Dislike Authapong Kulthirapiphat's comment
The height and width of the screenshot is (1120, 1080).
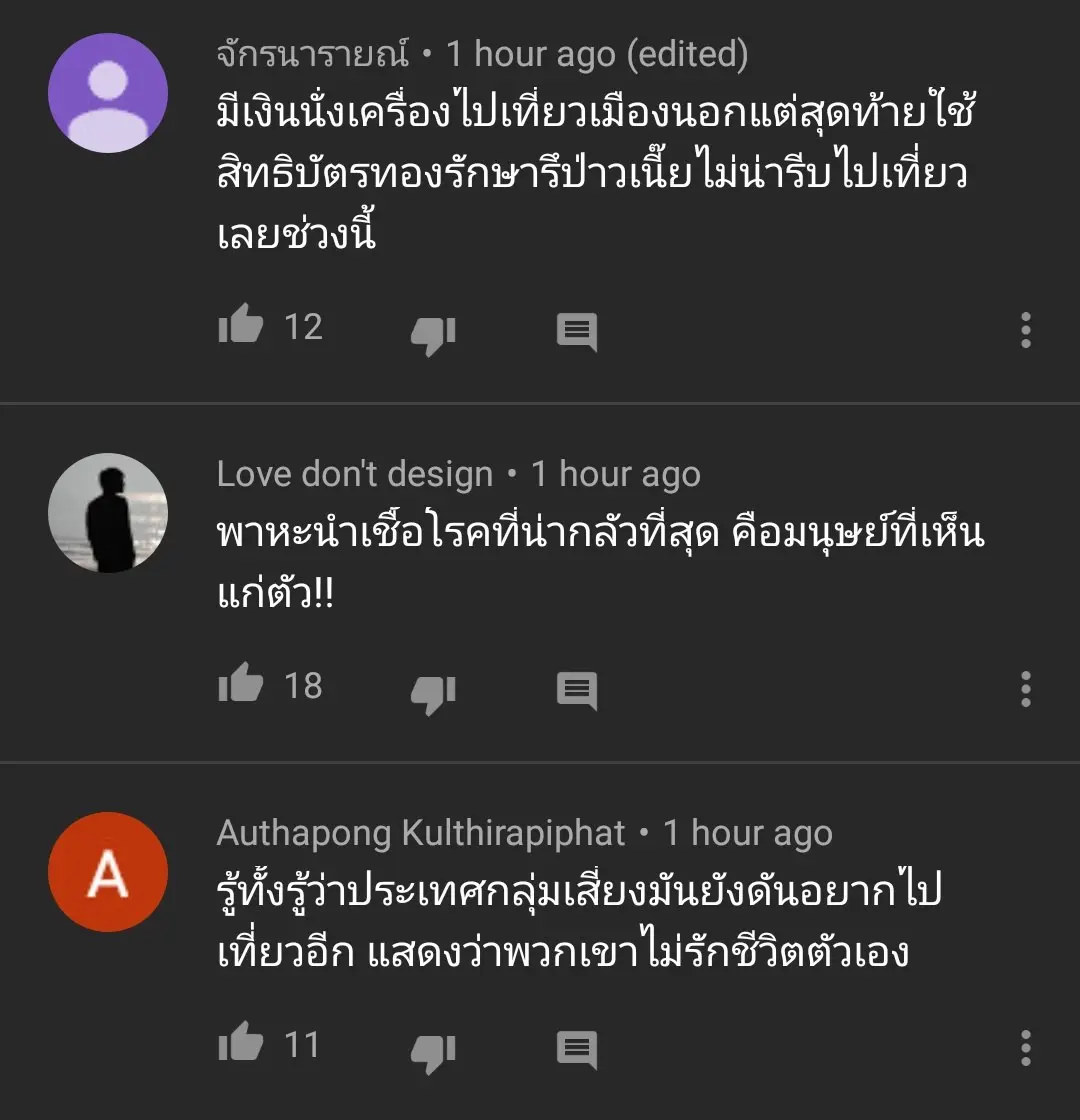click(x=433, y=1050)
